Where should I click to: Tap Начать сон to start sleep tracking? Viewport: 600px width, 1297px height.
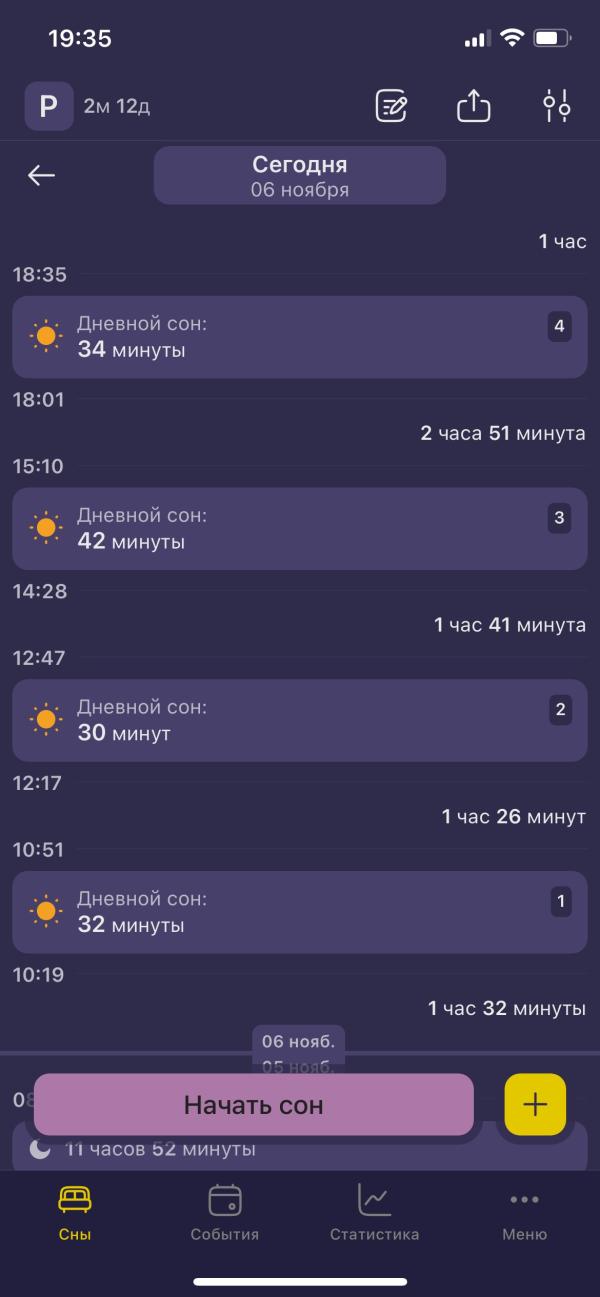pyautogui.click(x=253, y=1105)
